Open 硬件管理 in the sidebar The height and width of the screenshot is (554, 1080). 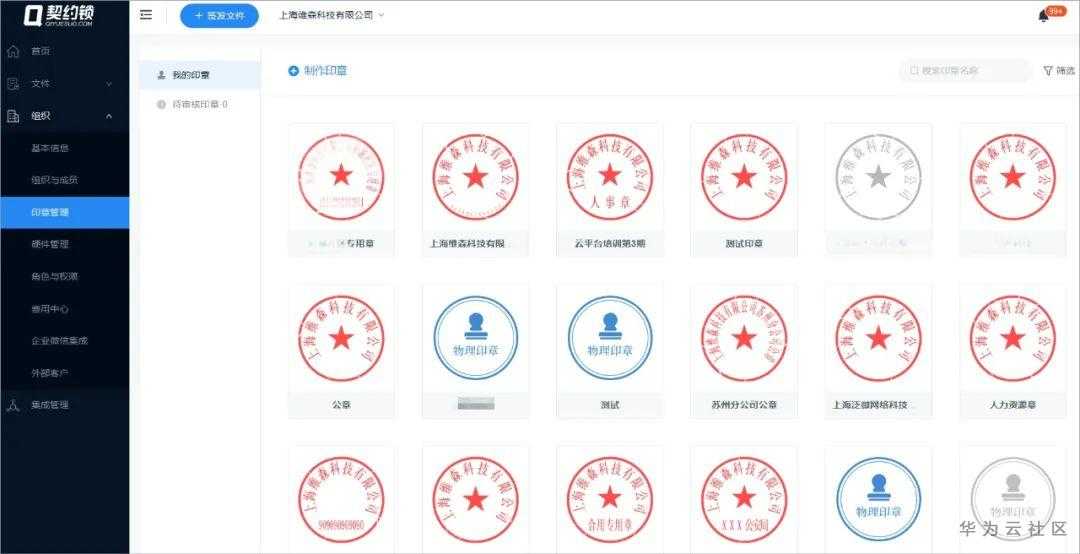click(x=49, y=244)
